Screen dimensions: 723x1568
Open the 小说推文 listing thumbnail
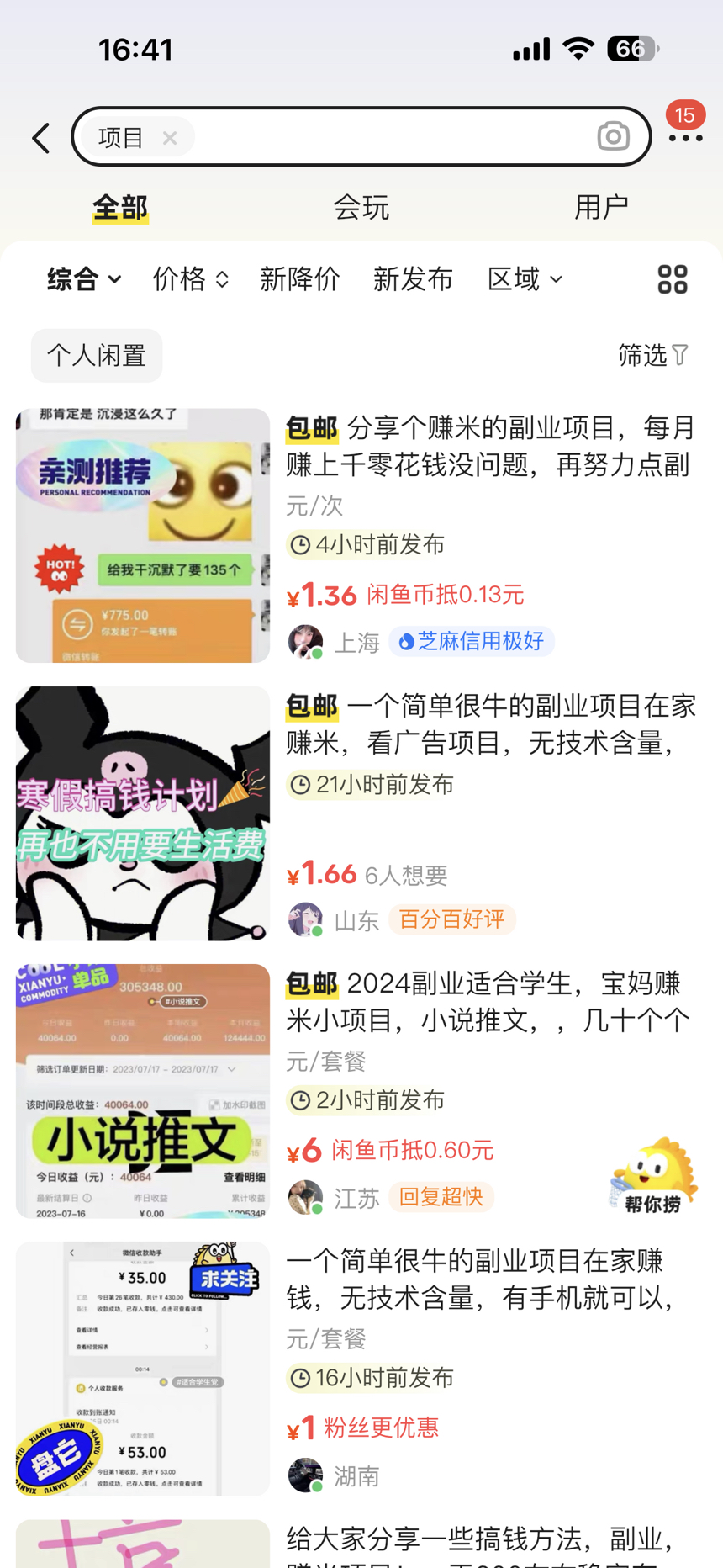tap(143, 1091)
